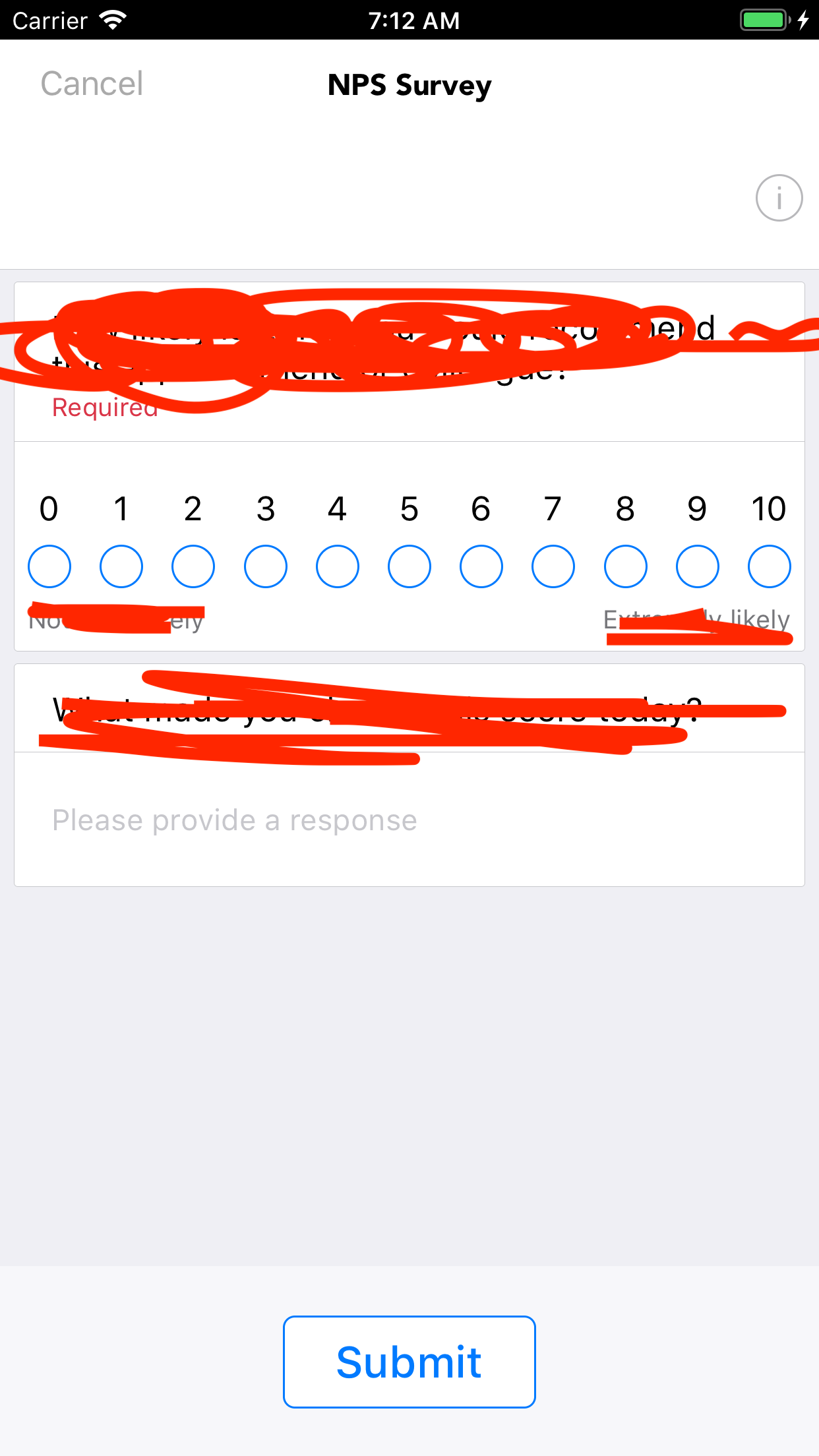Select score 1 on the rating scale
The width and height of the screenshot is (819, 1456).
click(121, 566)
